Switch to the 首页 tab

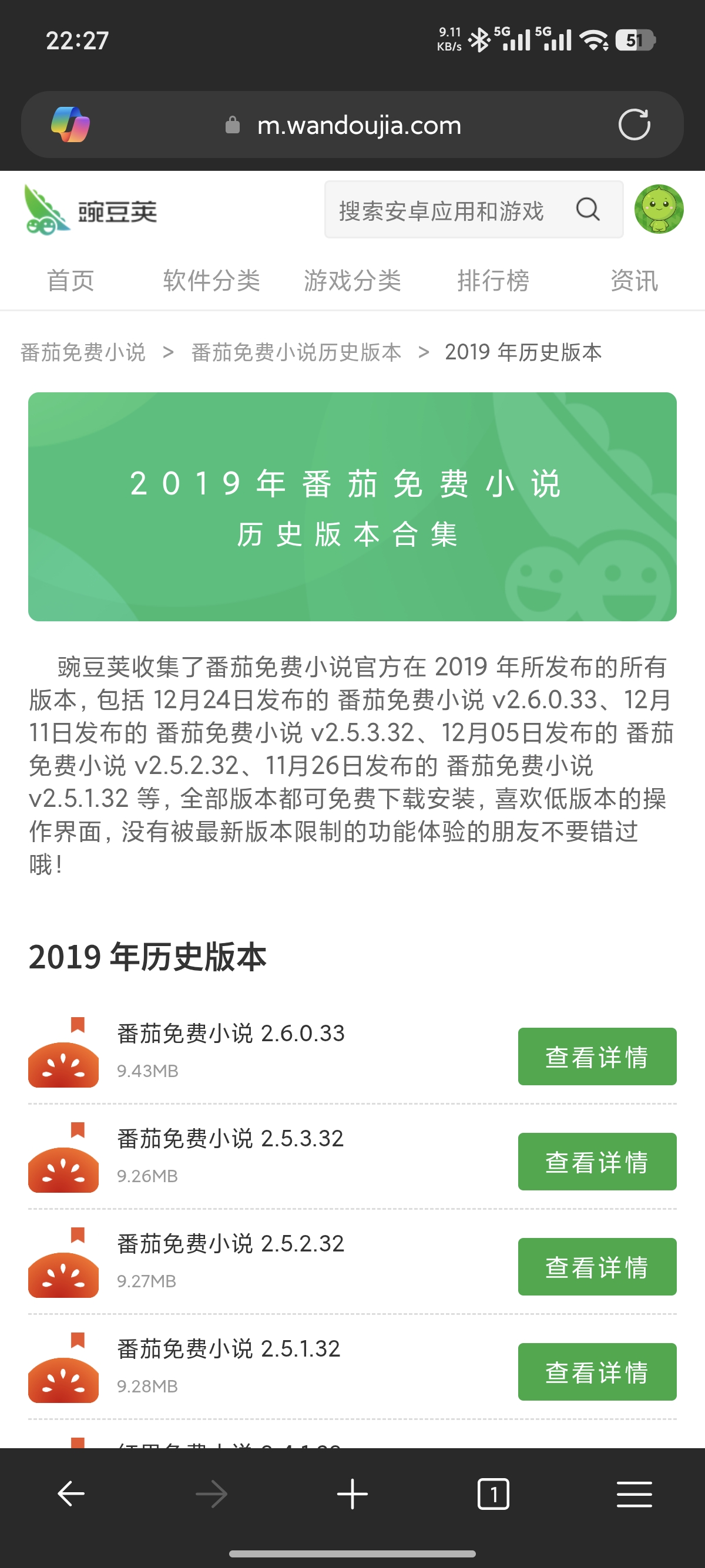(x=70, y=281)
